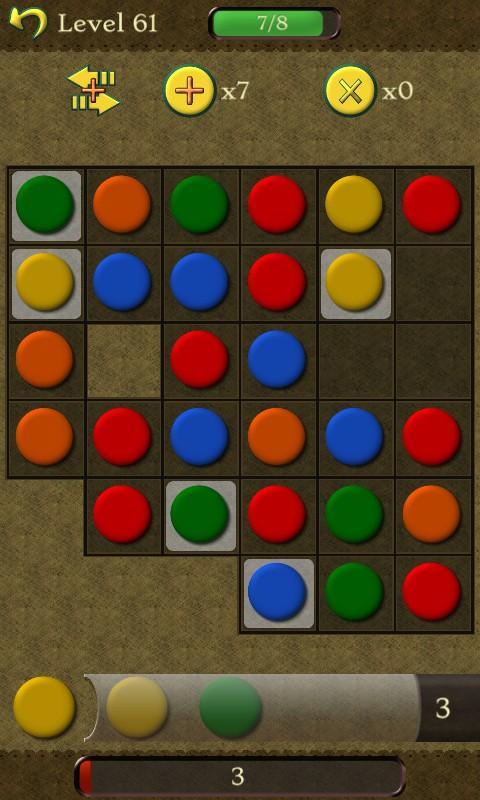Tap the light empty cell between orange and red balls
Screen dimensions: 480x800
click(124, 362)
